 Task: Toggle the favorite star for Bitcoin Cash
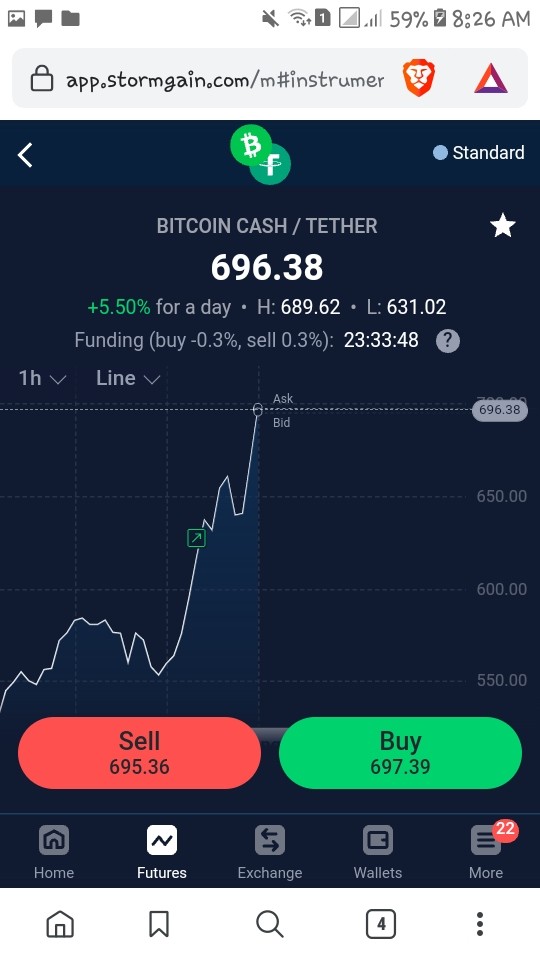(503, 226)
